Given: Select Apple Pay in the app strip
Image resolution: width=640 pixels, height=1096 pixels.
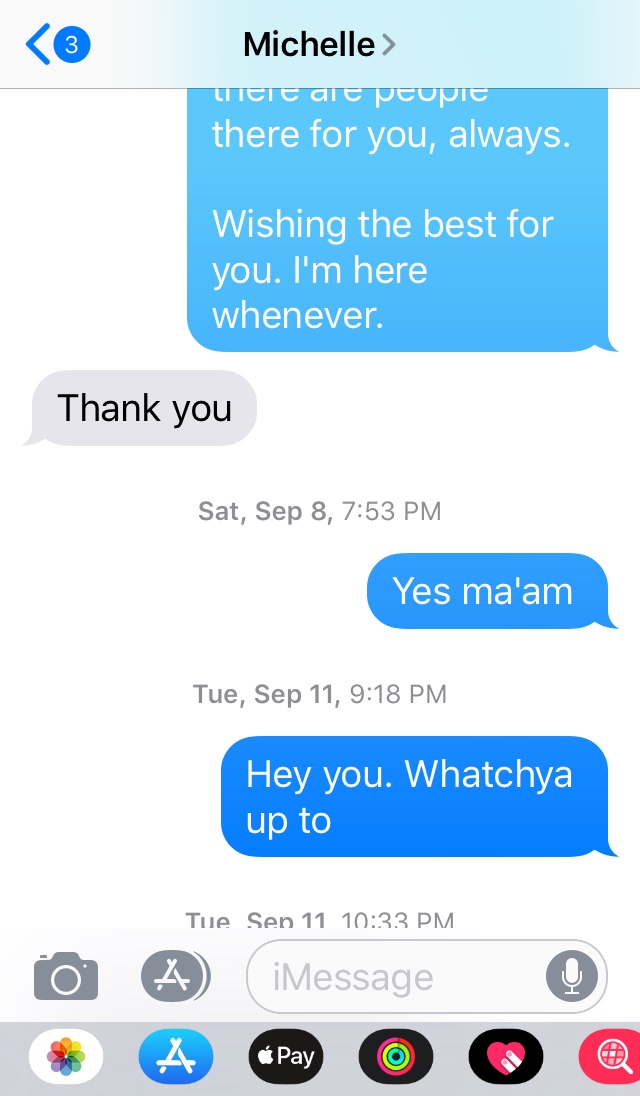Looking at the screenshot, I should coord(286,1056).
